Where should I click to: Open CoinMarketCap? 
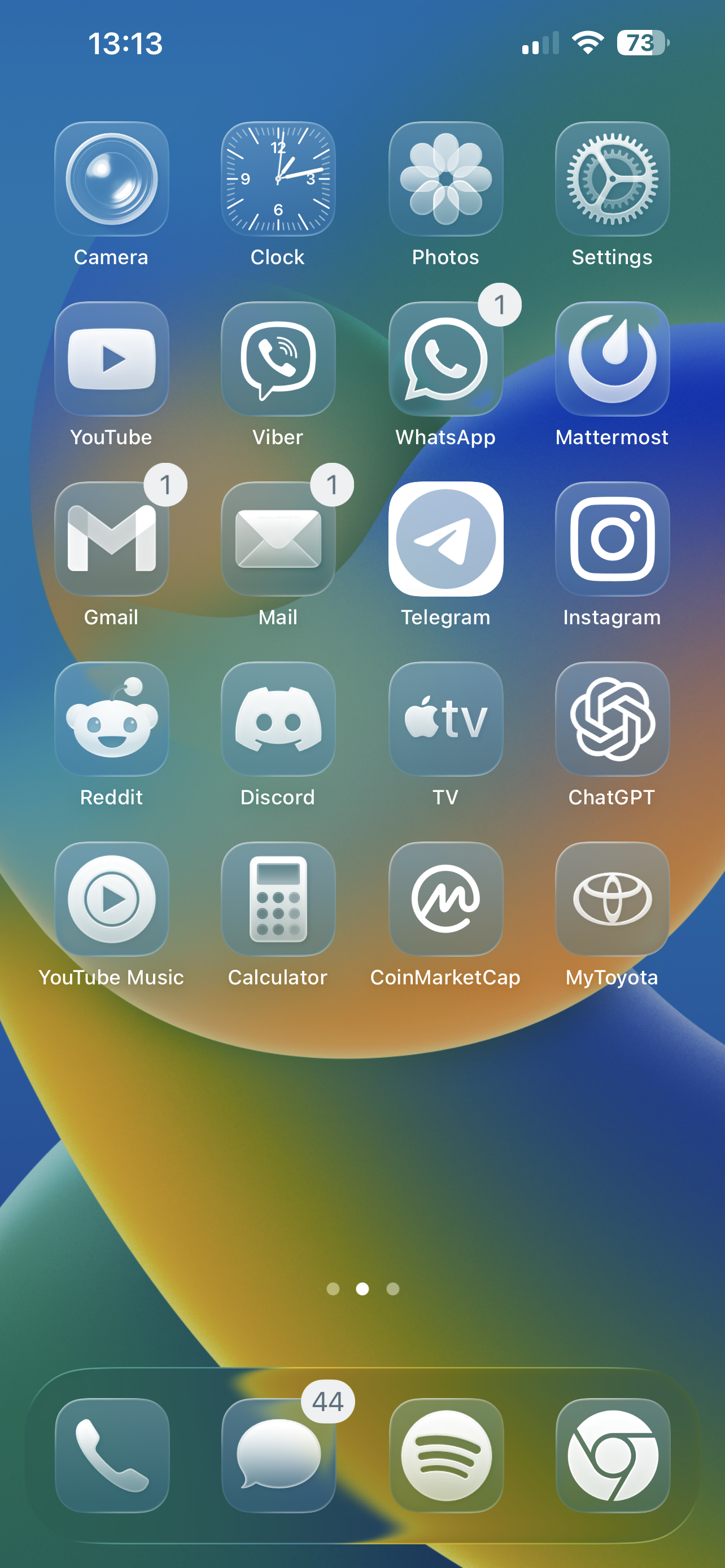click(x=446, y=899)
